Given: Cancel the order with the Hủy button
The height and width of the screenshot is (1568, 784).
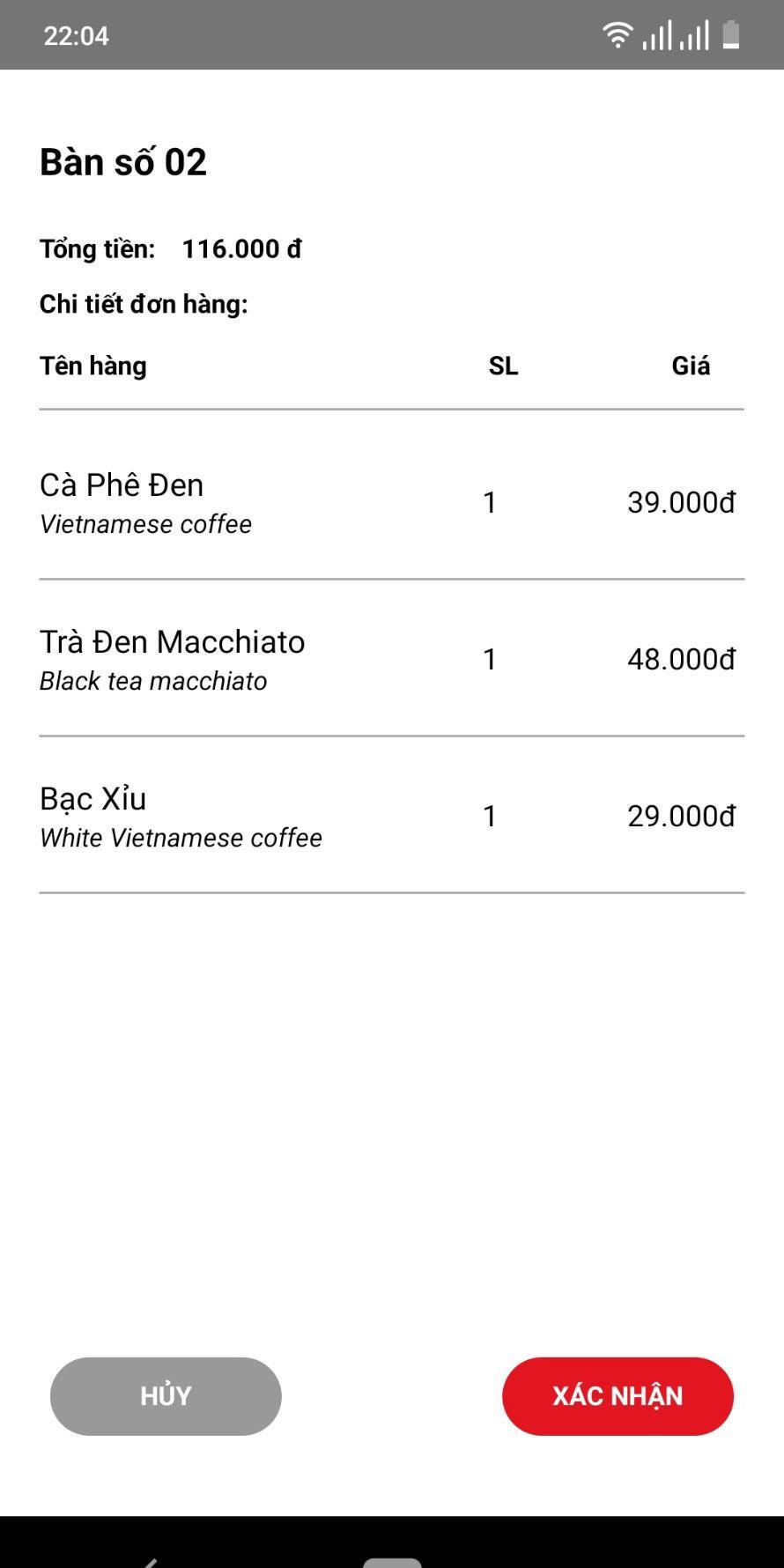Looking at the screenshot, I should point(166,1396).
